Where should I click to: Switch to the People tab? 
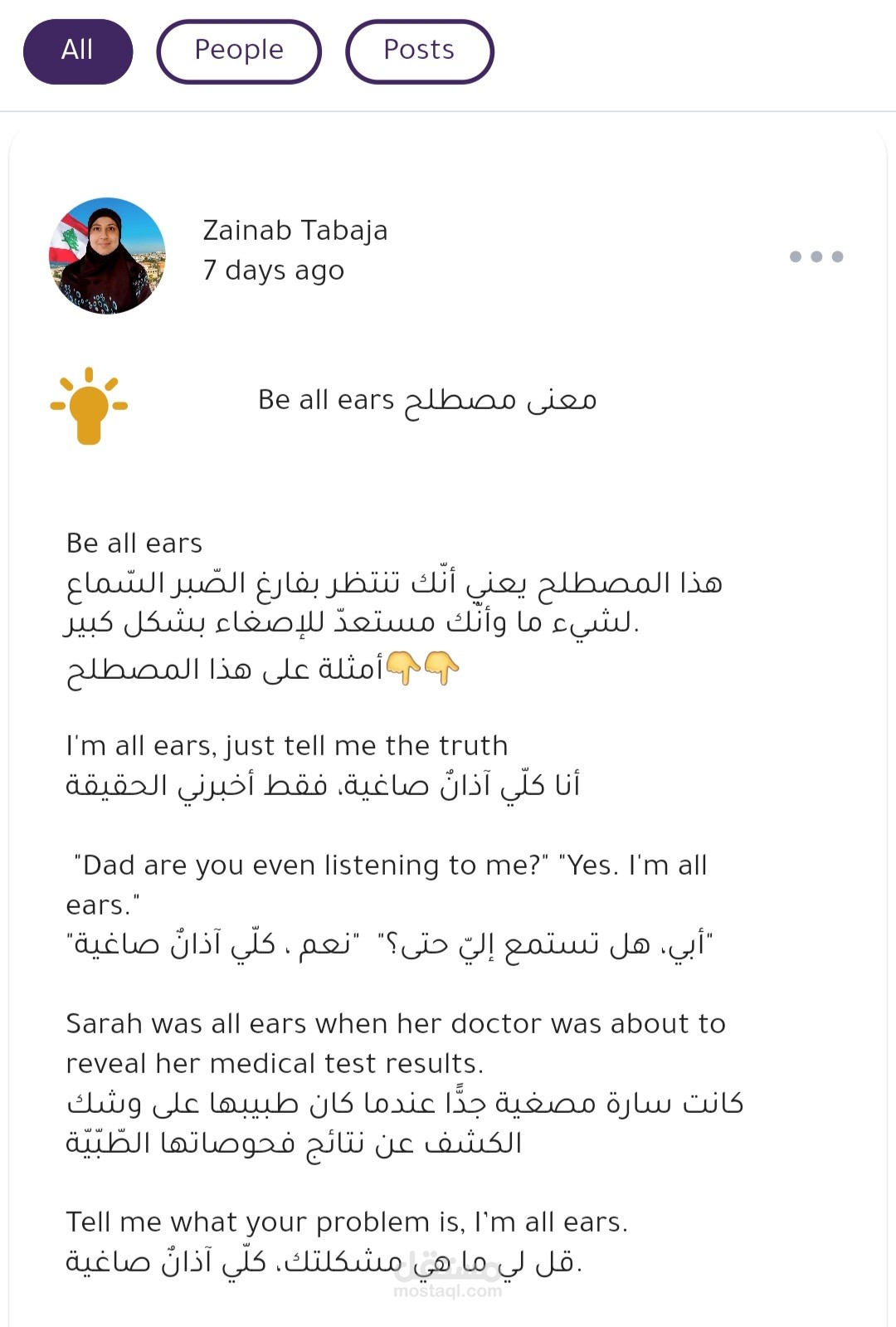[x=239, y=51]
